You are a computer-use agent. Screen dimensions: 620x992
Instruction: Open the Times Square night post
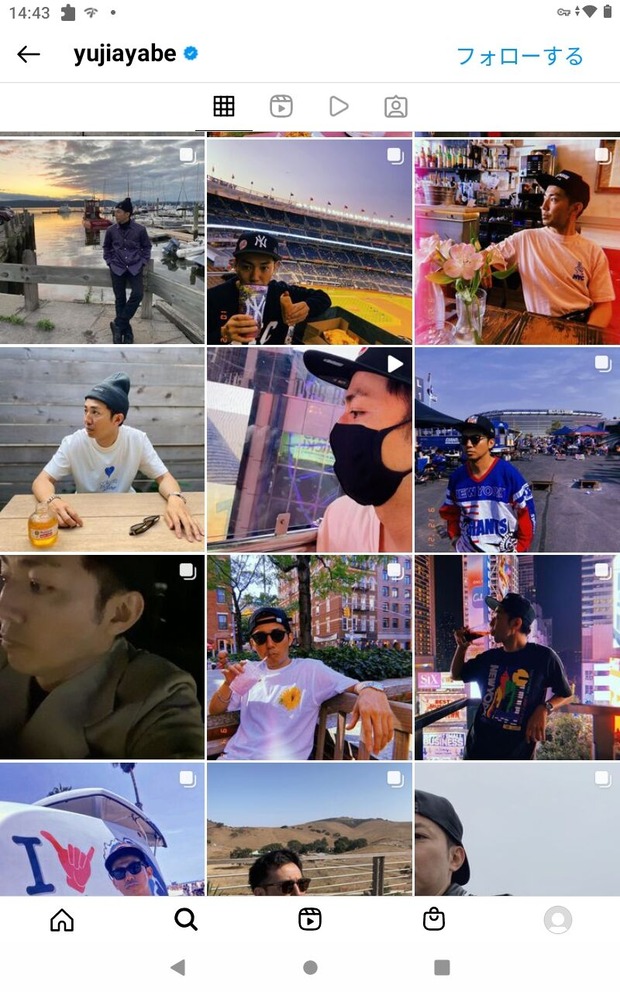(518, 657)
